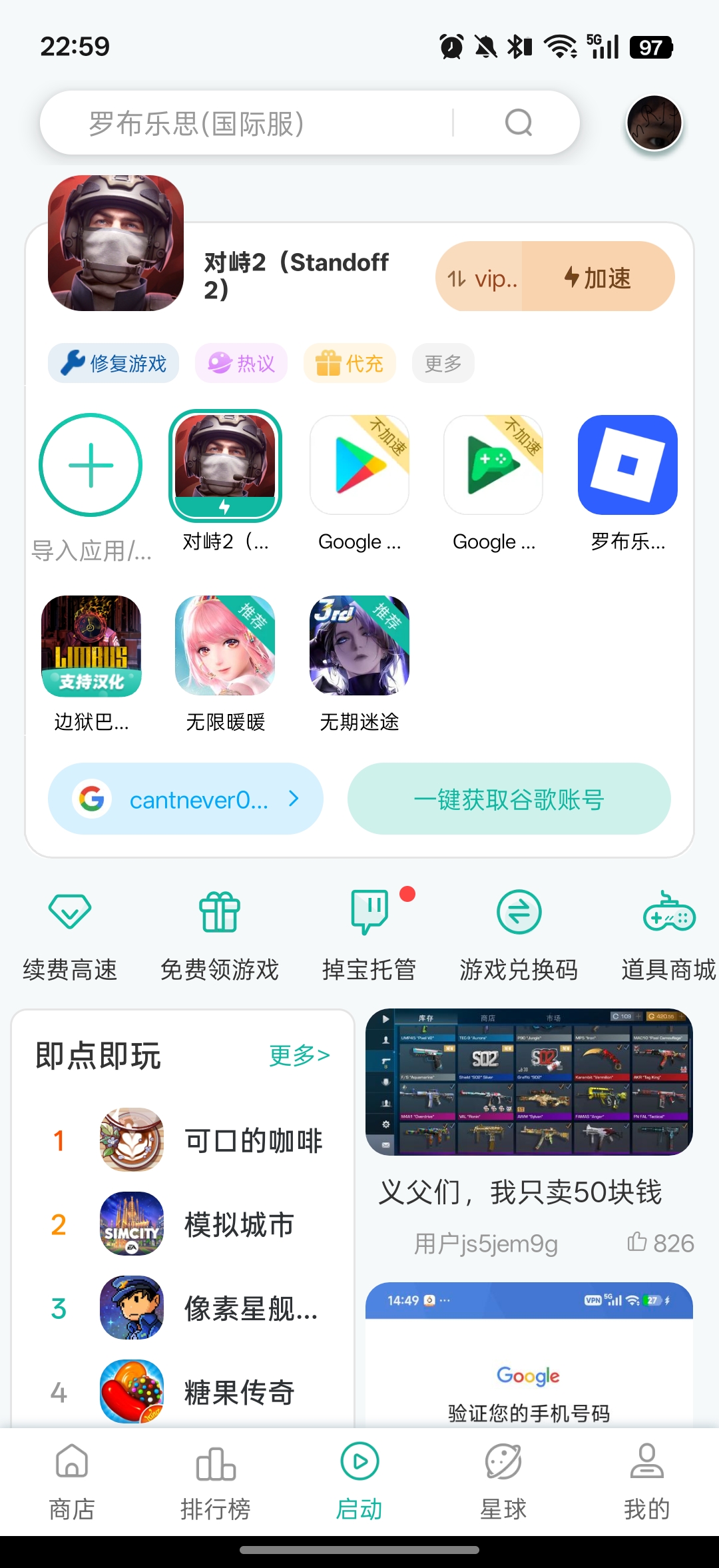This screenshot has width=719, height=1568.
Task: Launch the 罗布乐思 Roblox app icon
Action: 626,465
